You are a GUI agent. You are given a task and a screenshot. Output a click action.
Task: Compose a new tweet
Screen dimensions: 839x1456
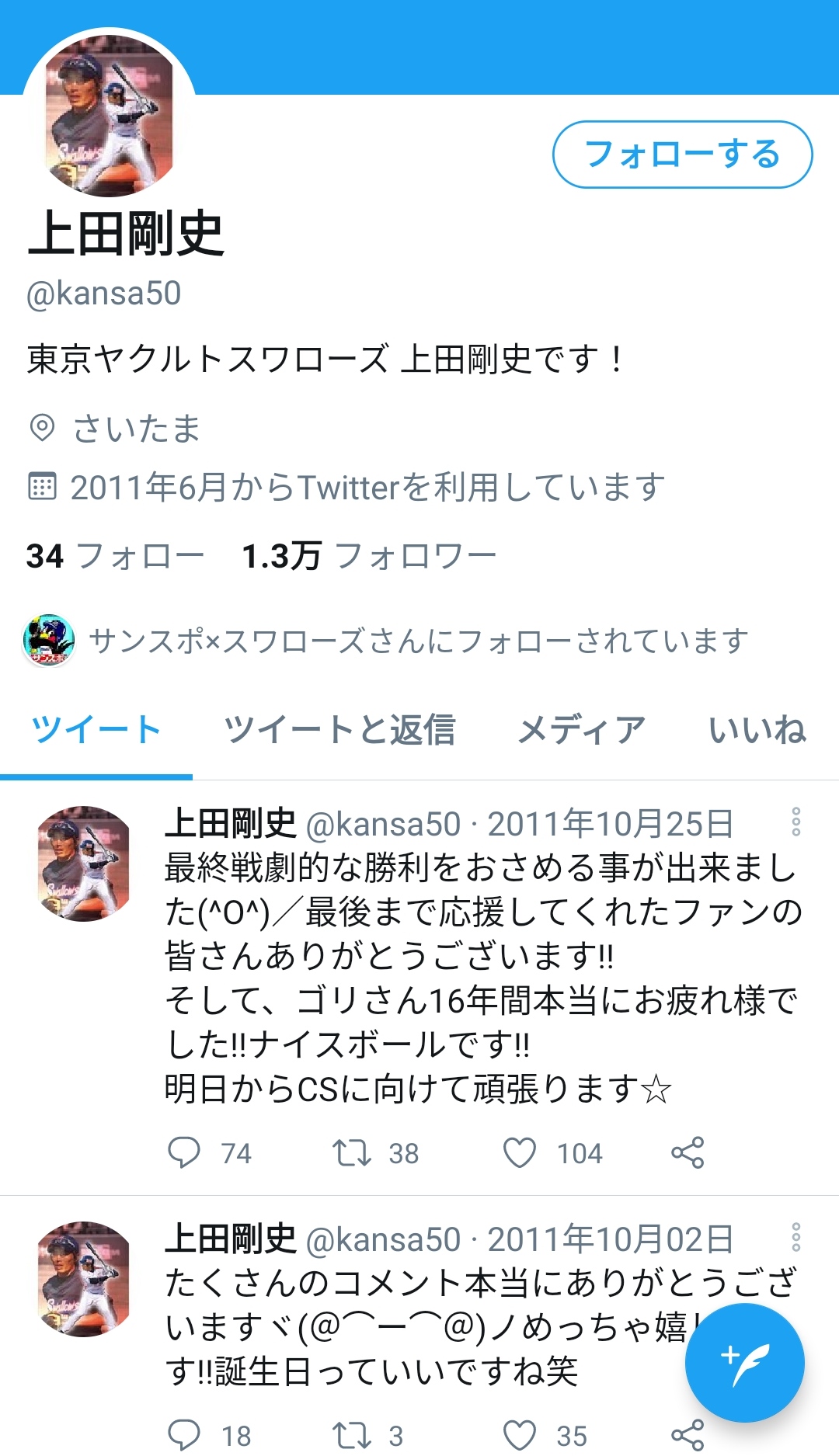tap(745, 1363)
